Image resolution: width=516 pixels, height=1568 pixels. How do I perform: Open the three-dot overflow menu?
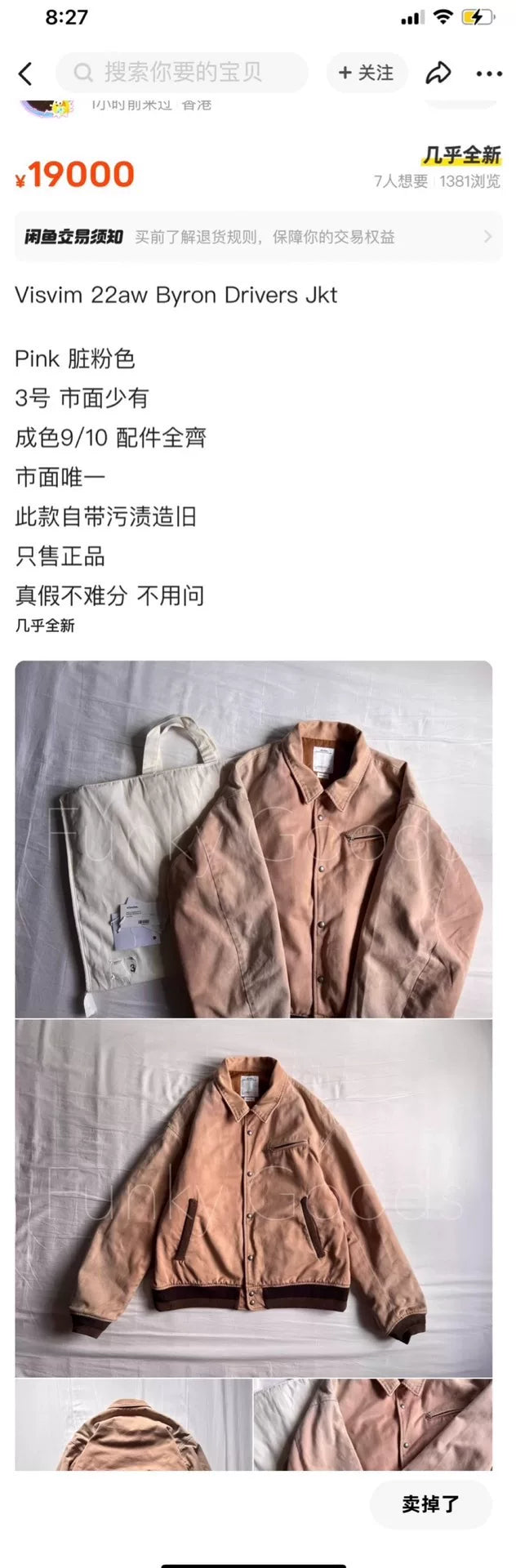pyautogui.click(x=489, y=73)
